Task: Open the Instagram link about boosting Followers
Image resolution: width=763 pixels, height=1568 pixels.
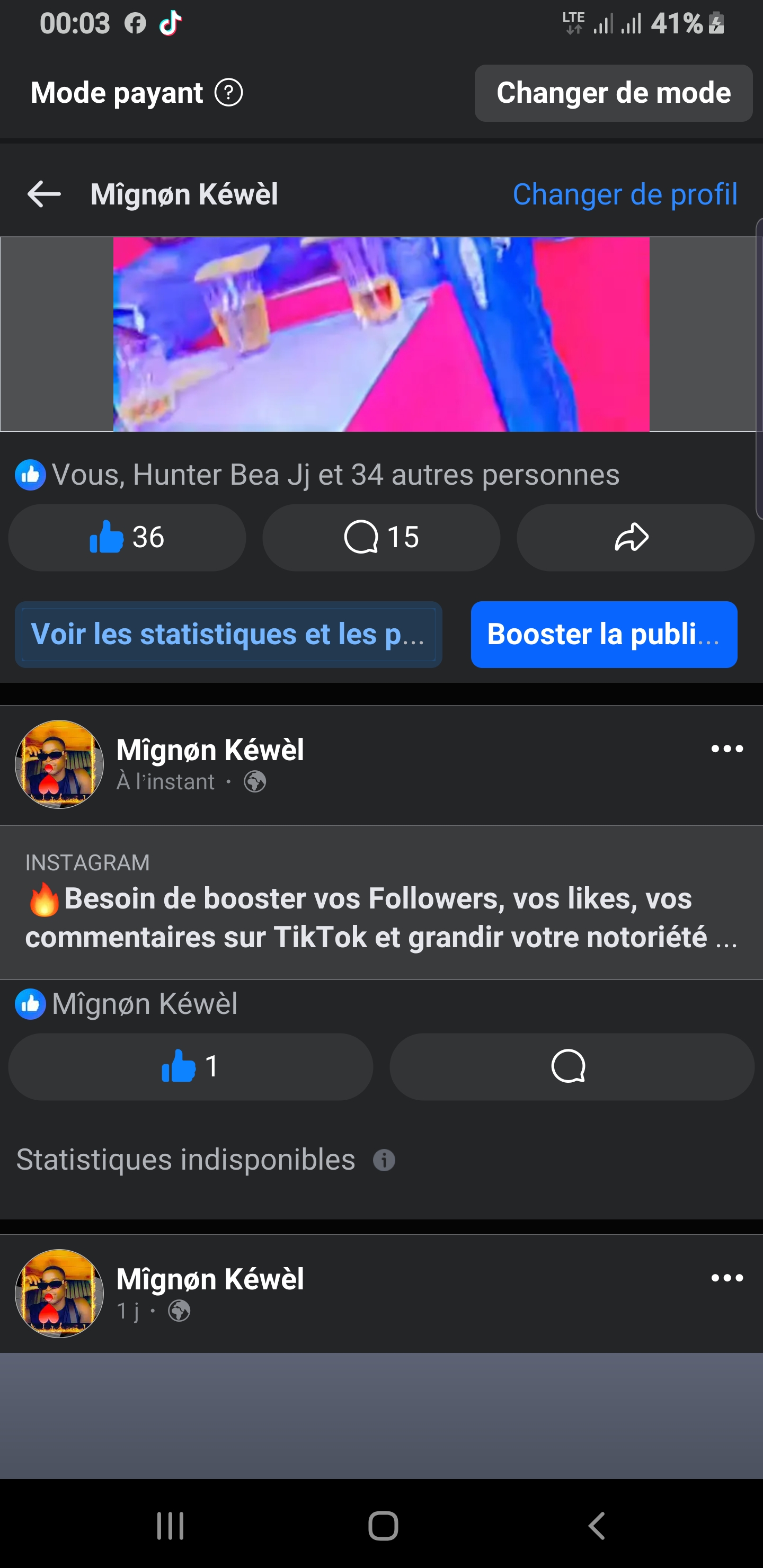Action: coord(381,902)
